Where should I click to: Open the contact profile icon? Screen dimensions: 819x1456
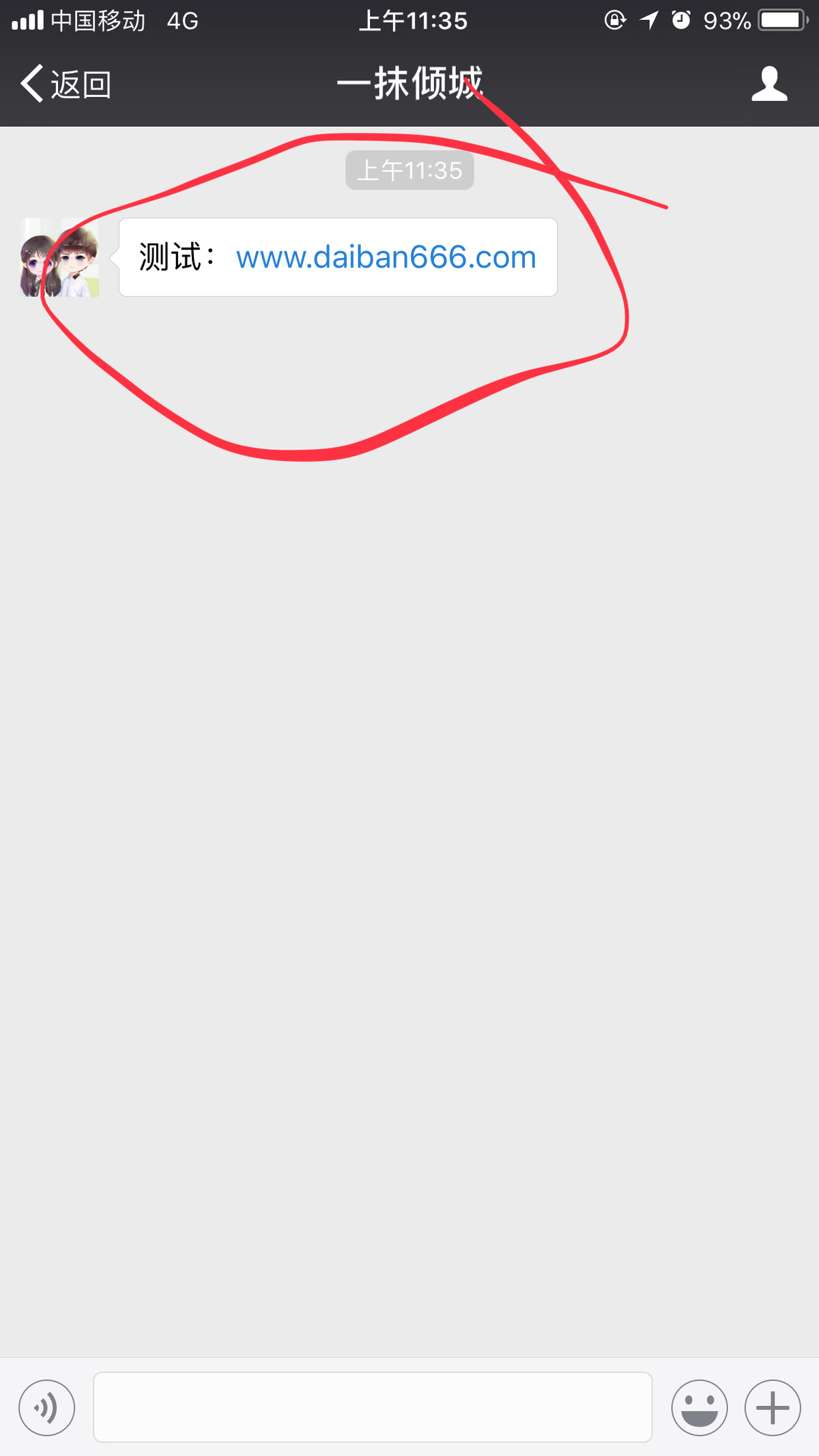pyautogui.click(x=769, y=84)
